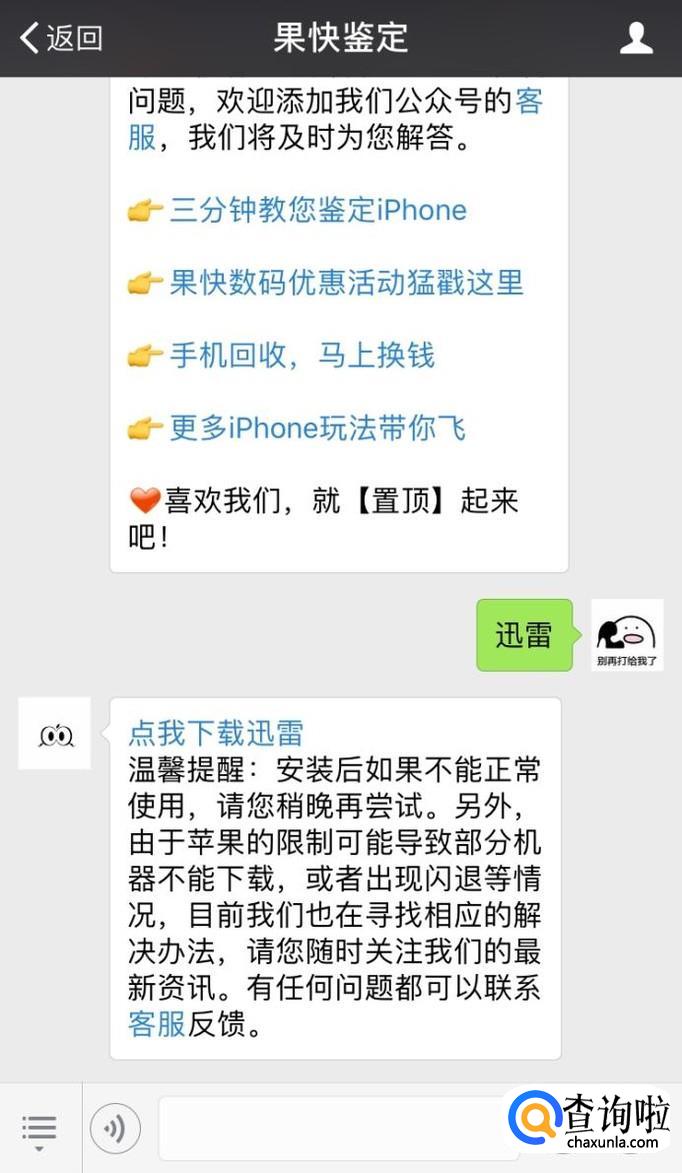The height and width of the screenshot is (1173, 682).
Task: Open 客服 link in the 反馈 message
Action: click(157, 1024)
